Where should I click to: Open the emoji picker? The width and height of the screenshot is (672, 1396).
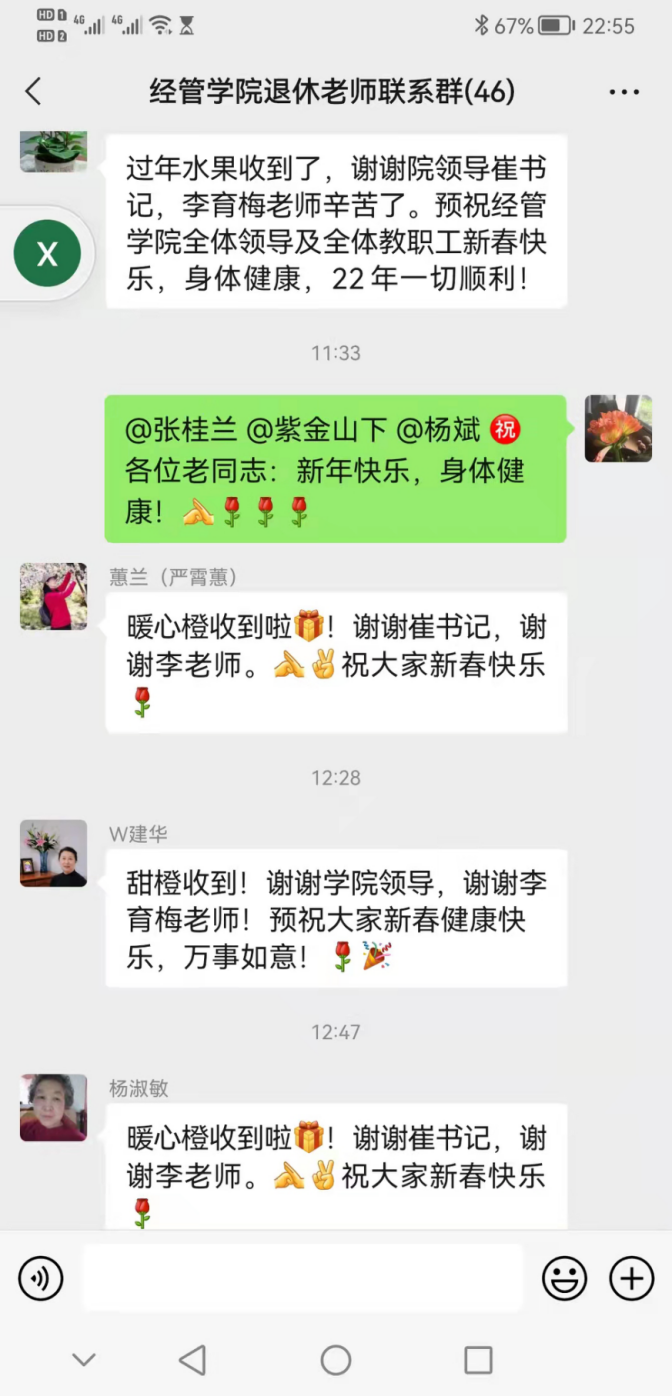coord(564,1278)
